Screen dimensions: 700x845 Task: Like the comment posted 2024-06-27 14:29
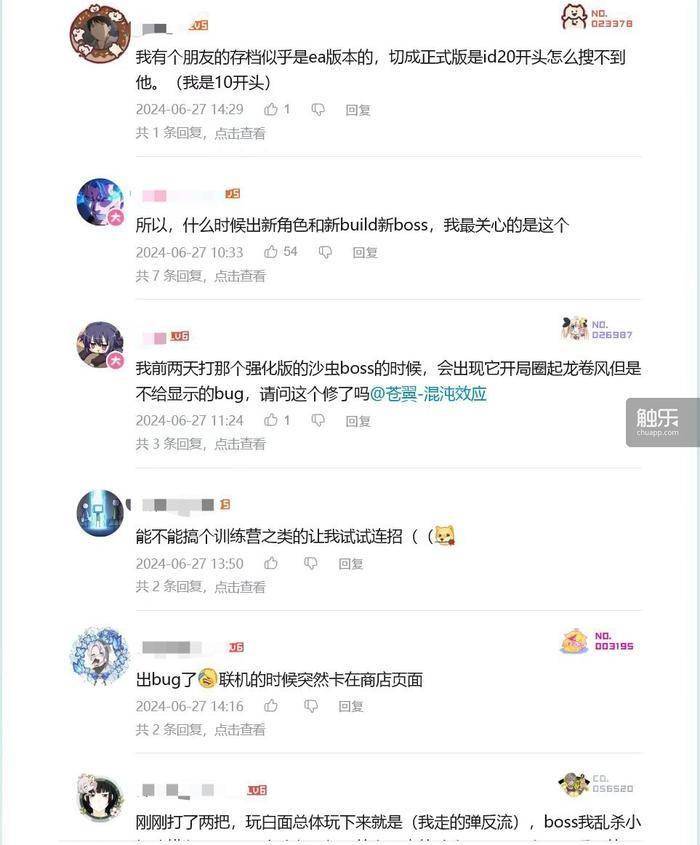point(271,109)
